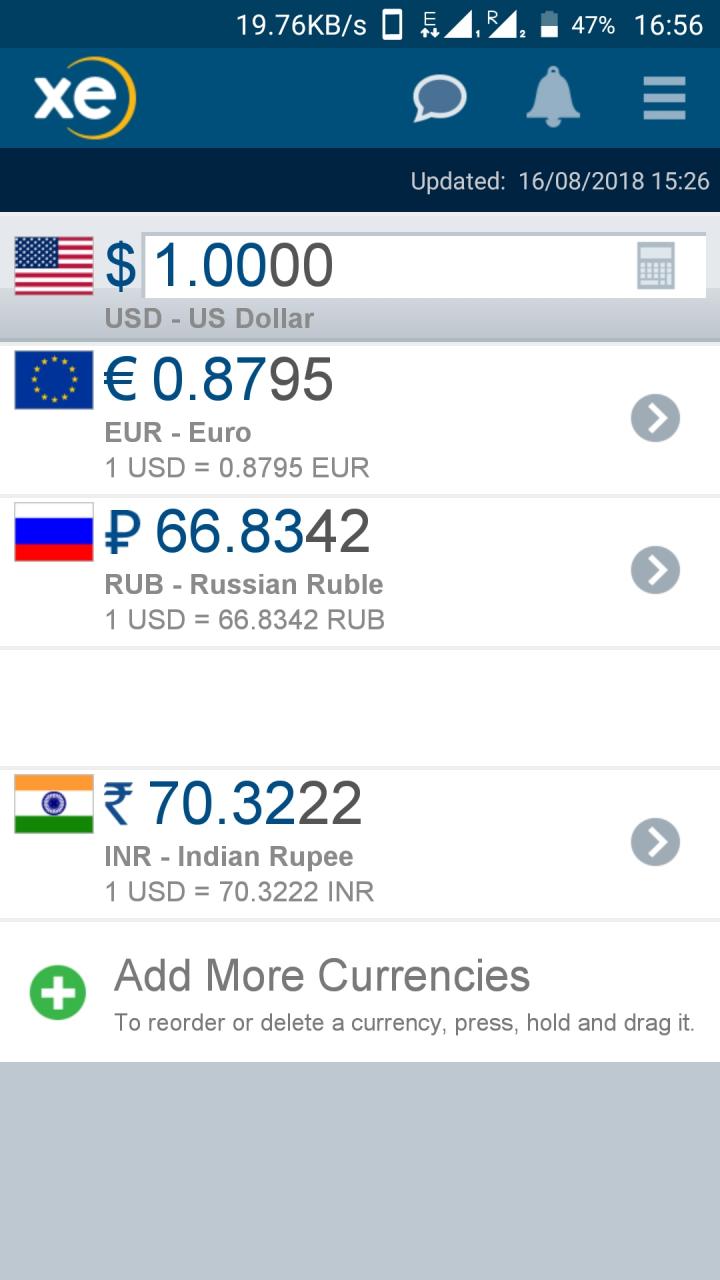Open EUR - Euro rate details

pos(656,418)
